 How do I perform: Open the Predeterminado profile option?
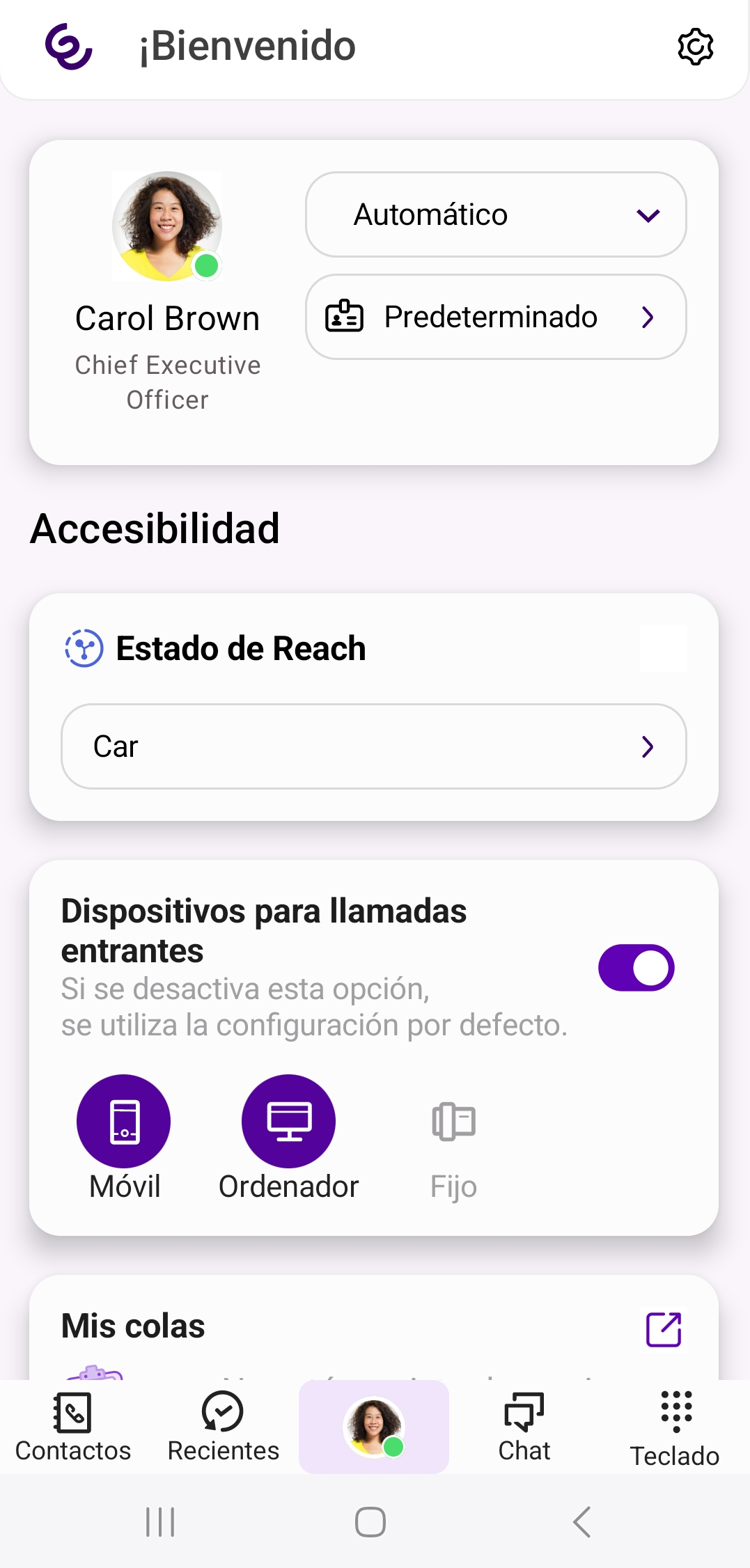tap(496, 317)
